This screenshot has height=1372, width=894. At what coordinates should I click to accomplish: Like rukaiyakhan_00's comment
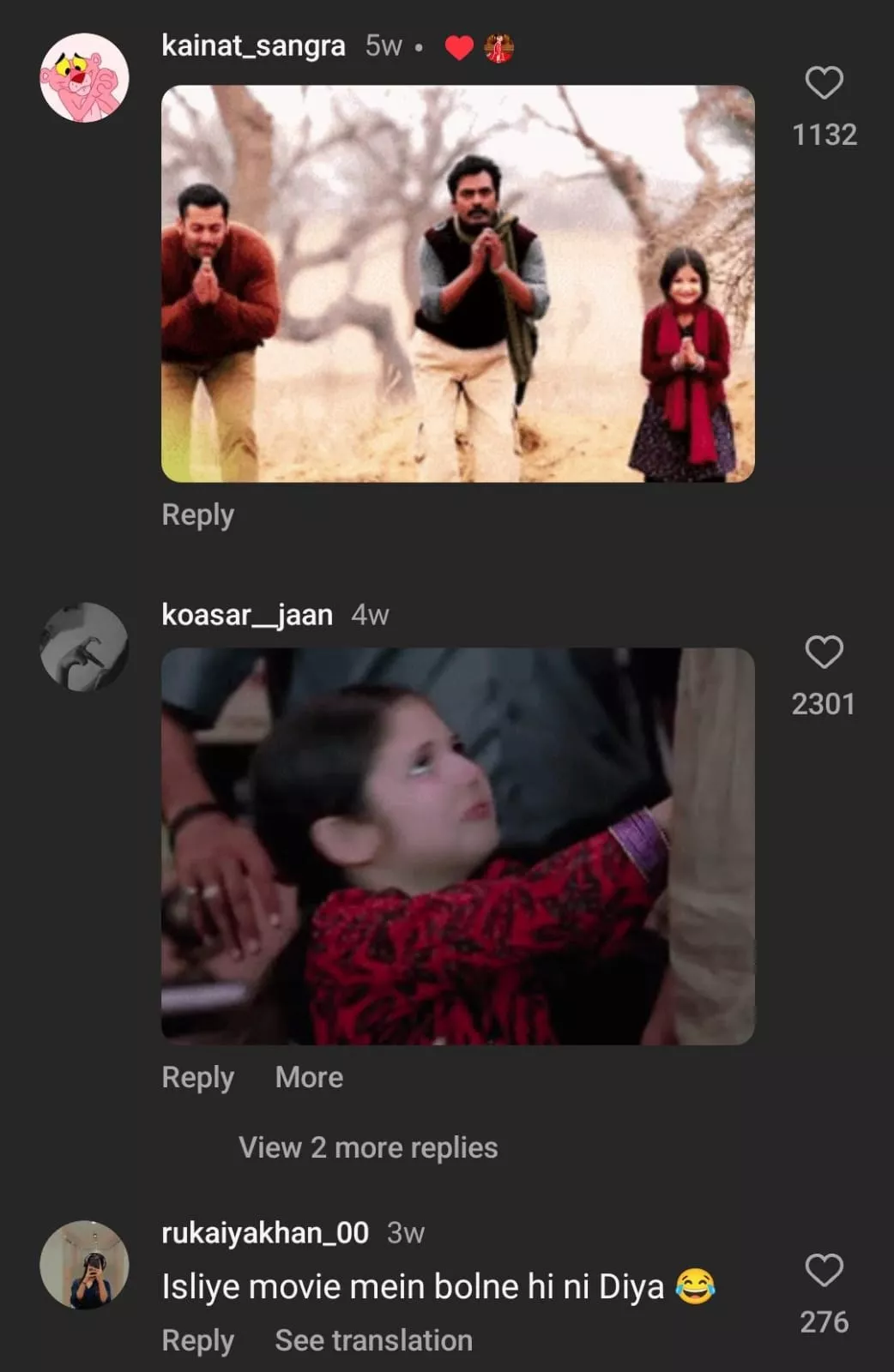pyautogui.click(x=824, y=1270)
